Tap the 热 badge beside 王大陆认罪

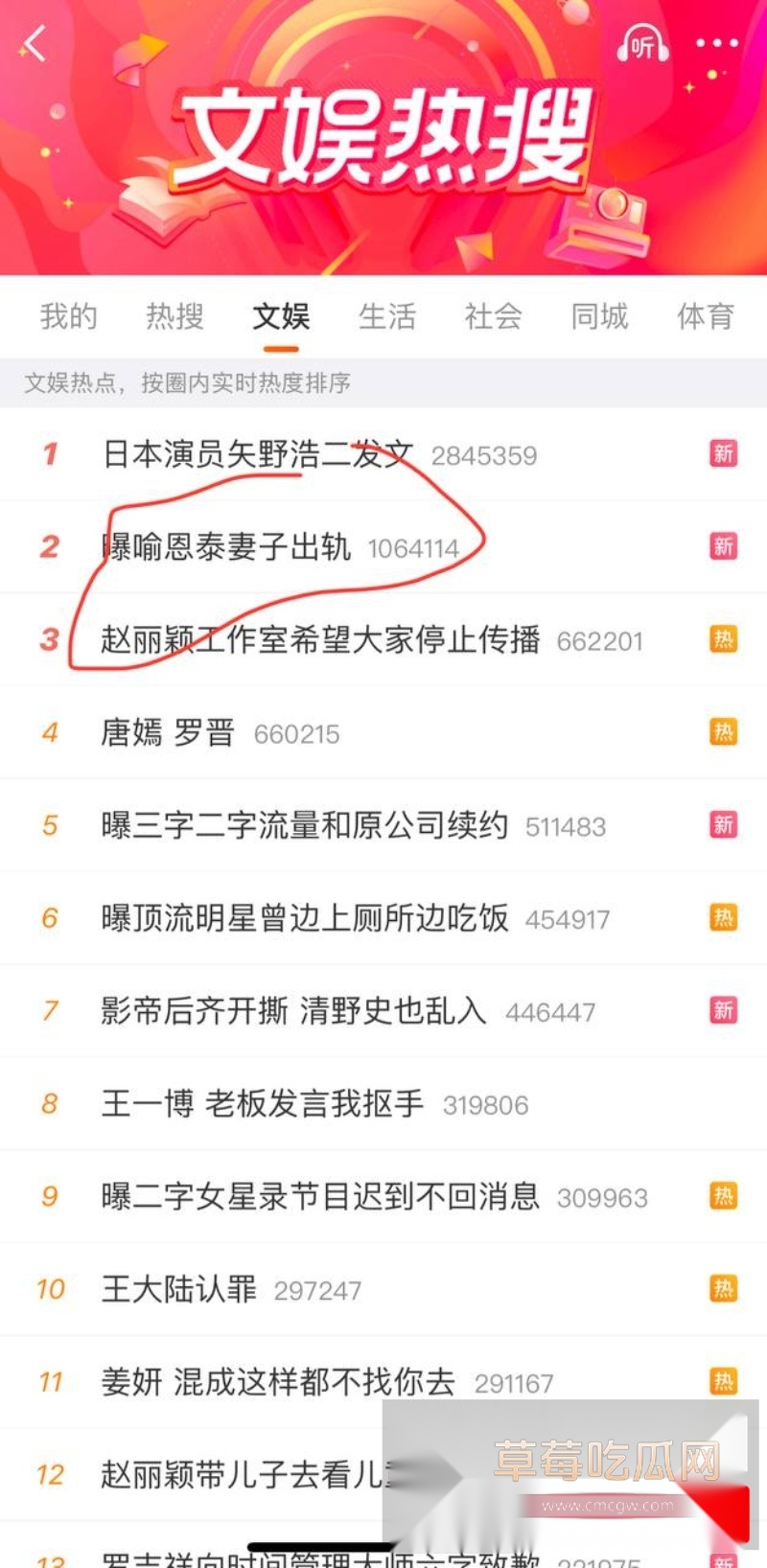(x=723, y=1289)
